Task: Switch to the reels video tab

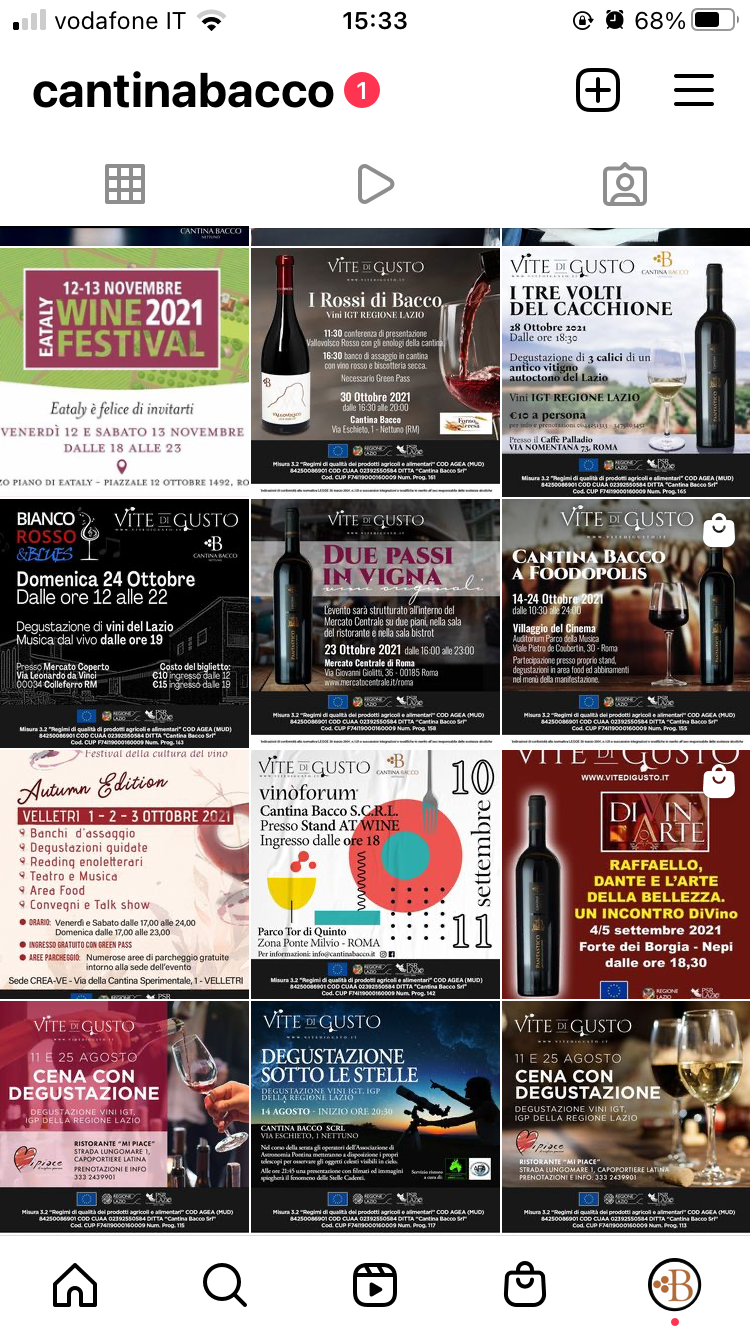Action: pos(375,184)
